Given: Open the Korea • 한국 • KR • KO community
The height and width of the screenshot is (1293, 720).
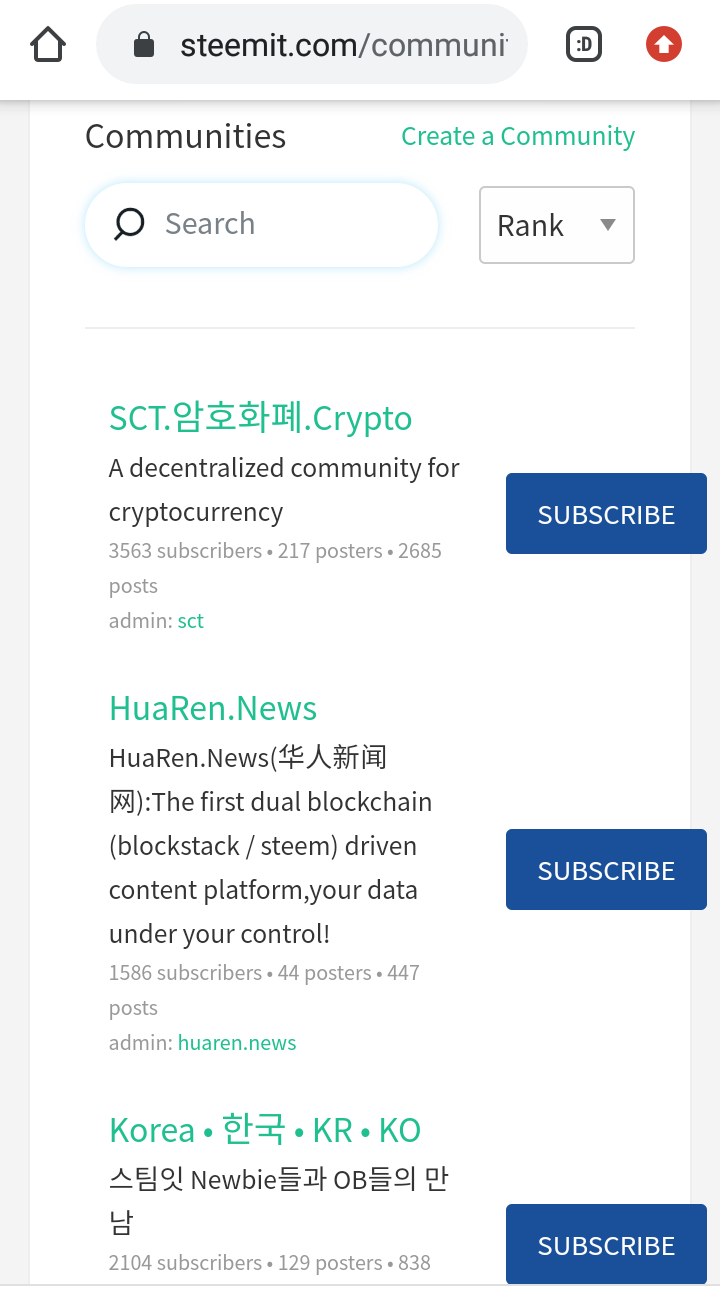Looking at the screenshot, I should tap(265, 1130).
